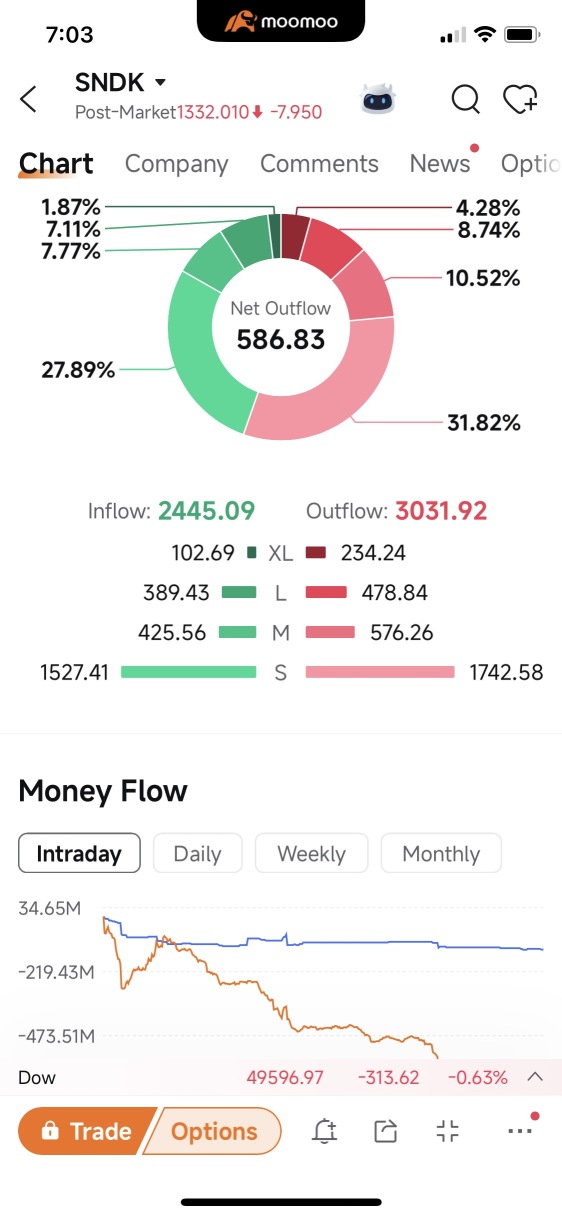Open the search magnifier icon

tap(465, 99)
